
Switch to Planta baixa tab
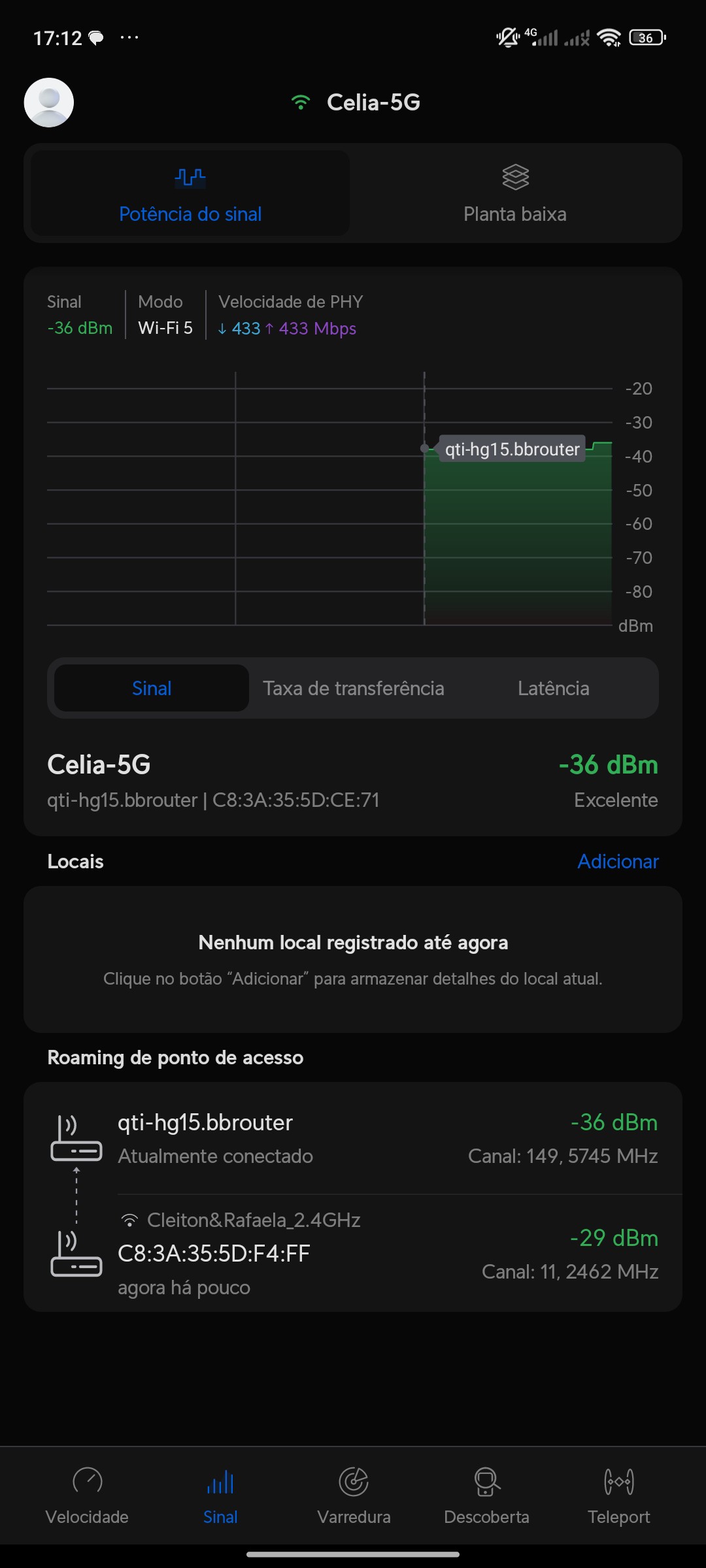click(515, 193)
